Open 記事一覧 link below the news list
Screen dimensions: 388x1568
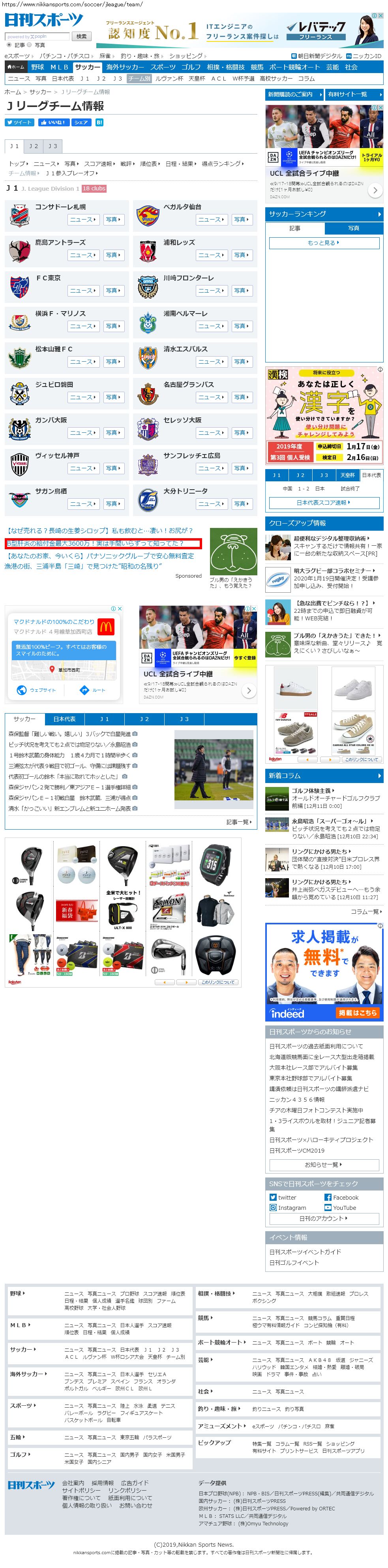(238, 822)
